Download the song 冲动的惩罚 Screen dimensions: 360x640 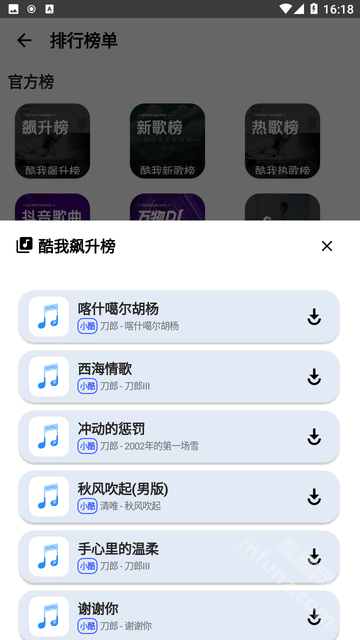point(314,437)
